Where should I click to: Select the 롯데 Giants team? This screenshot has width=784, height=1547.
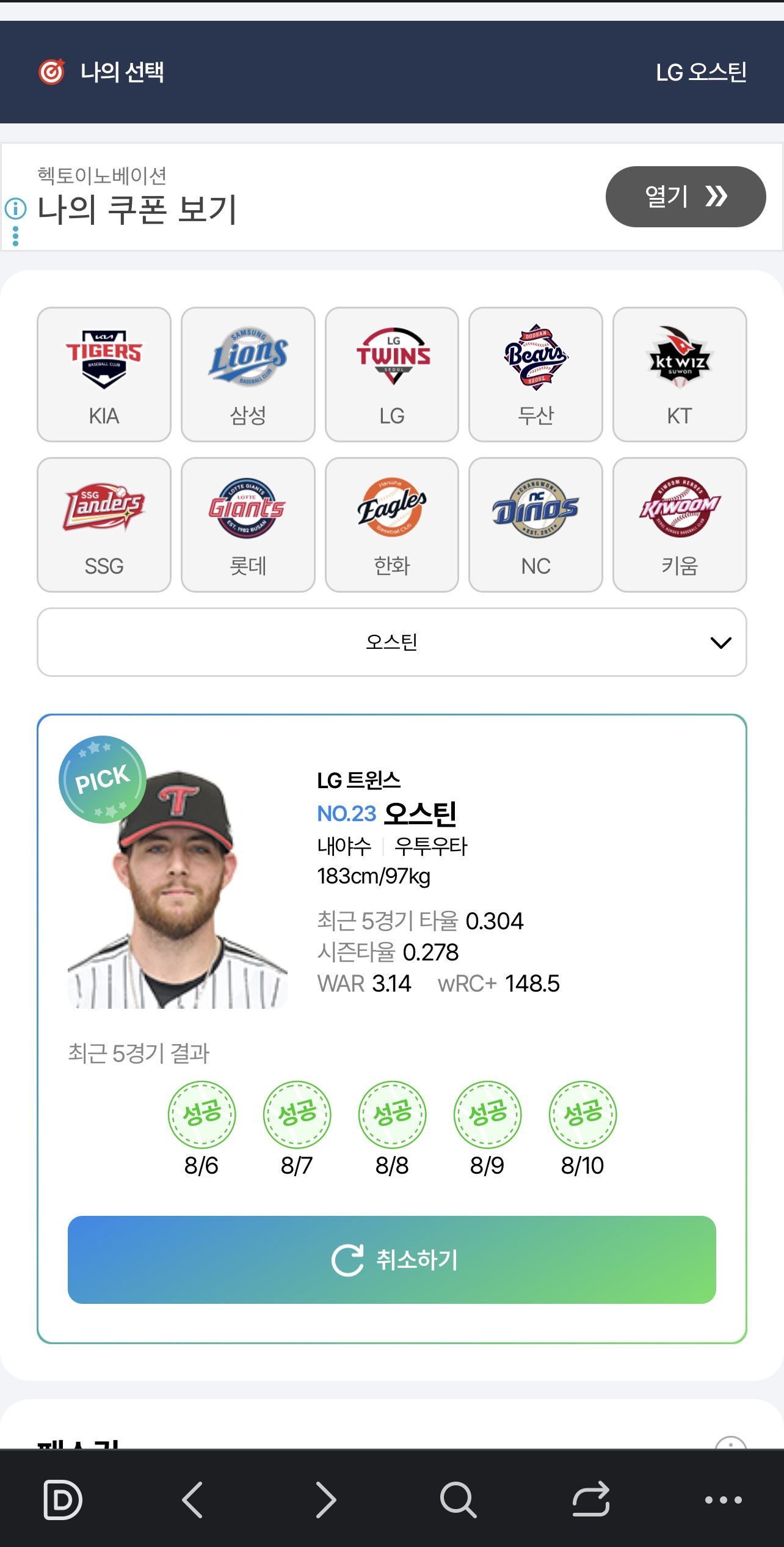(x=248, y=524)
